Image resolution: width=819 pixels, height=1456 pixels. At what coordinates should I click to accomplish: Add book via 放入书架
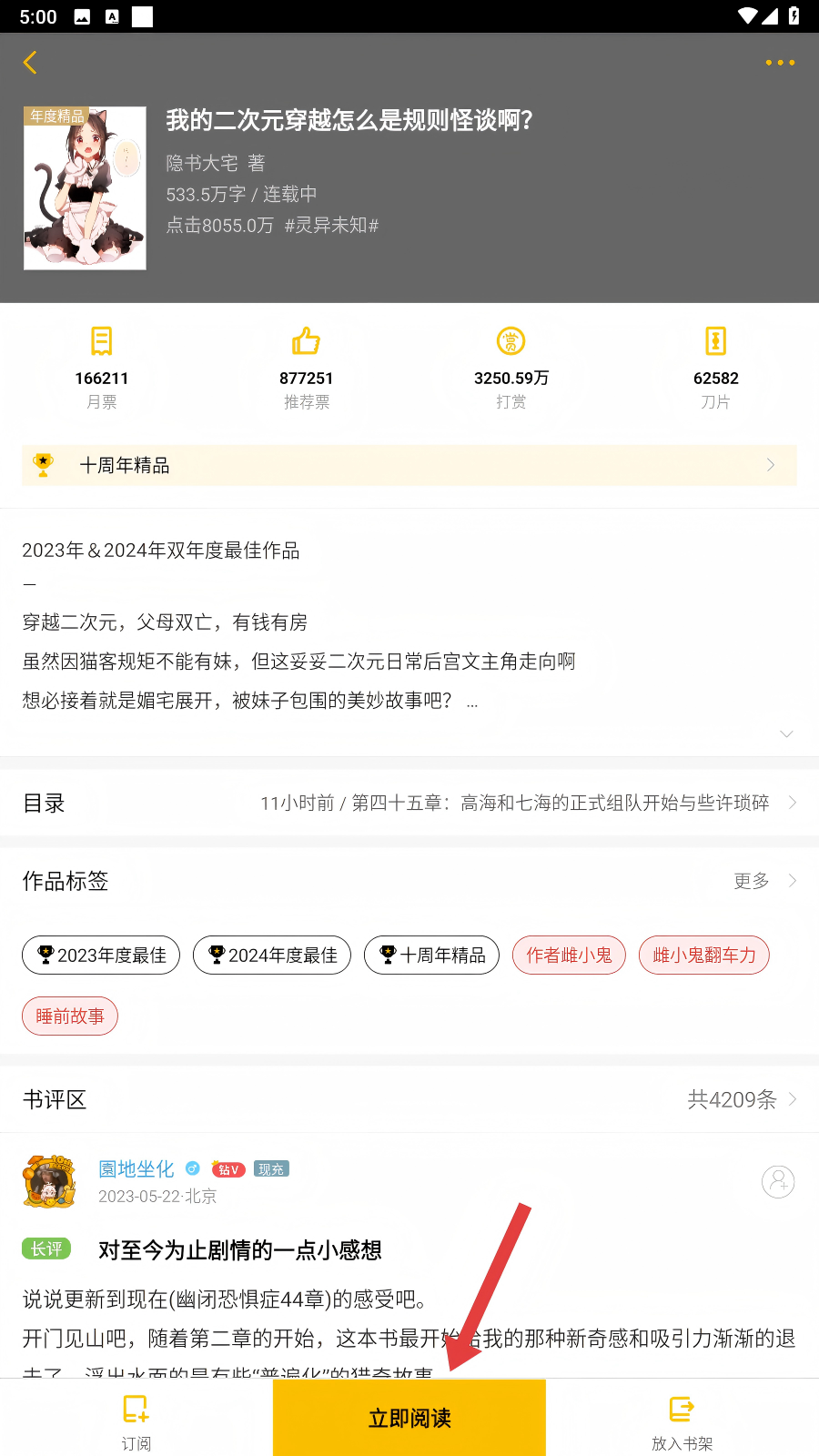coord(682,1421)
